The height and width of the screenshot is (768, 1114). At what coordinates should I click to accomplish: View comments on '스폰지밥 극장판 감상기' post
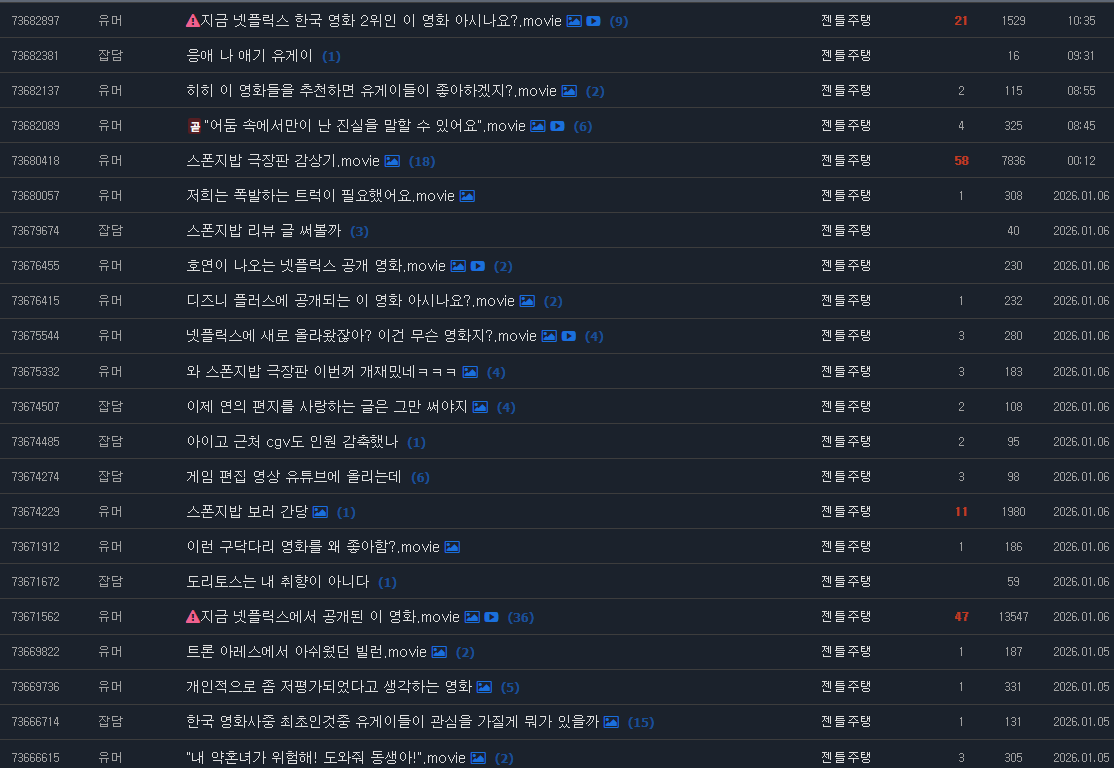coord(422,161)
